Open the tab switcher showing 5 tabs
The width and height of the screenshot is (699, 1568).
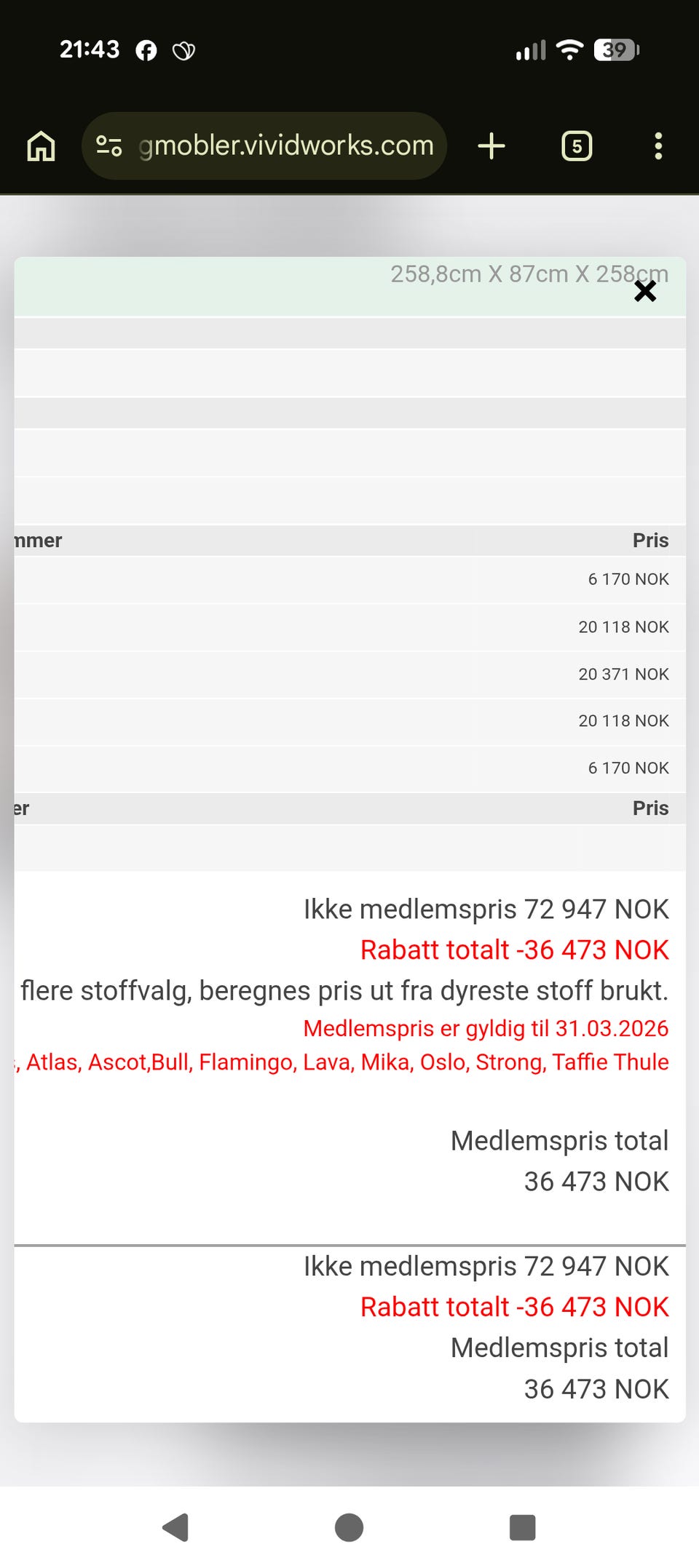pos(574,145)
